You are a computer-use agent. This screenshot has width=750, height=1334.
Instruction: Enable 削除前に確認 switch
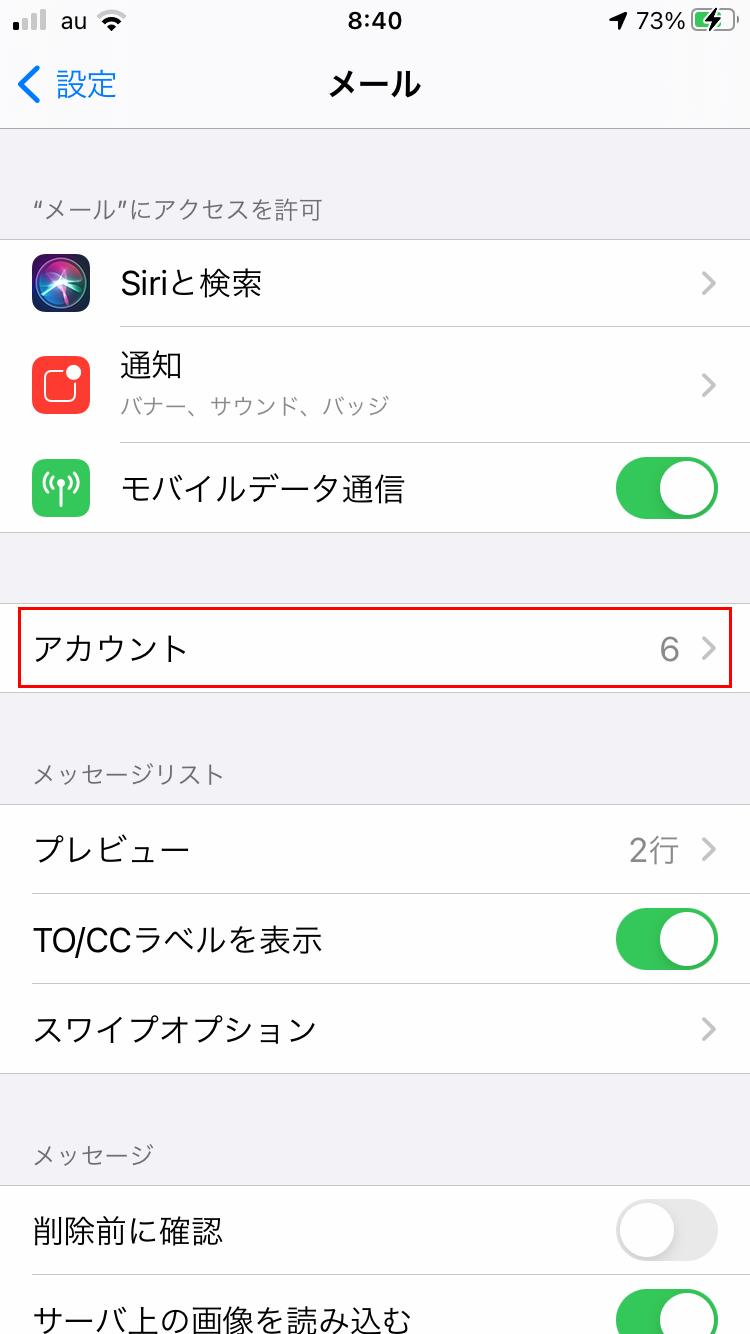point(667,1230)
